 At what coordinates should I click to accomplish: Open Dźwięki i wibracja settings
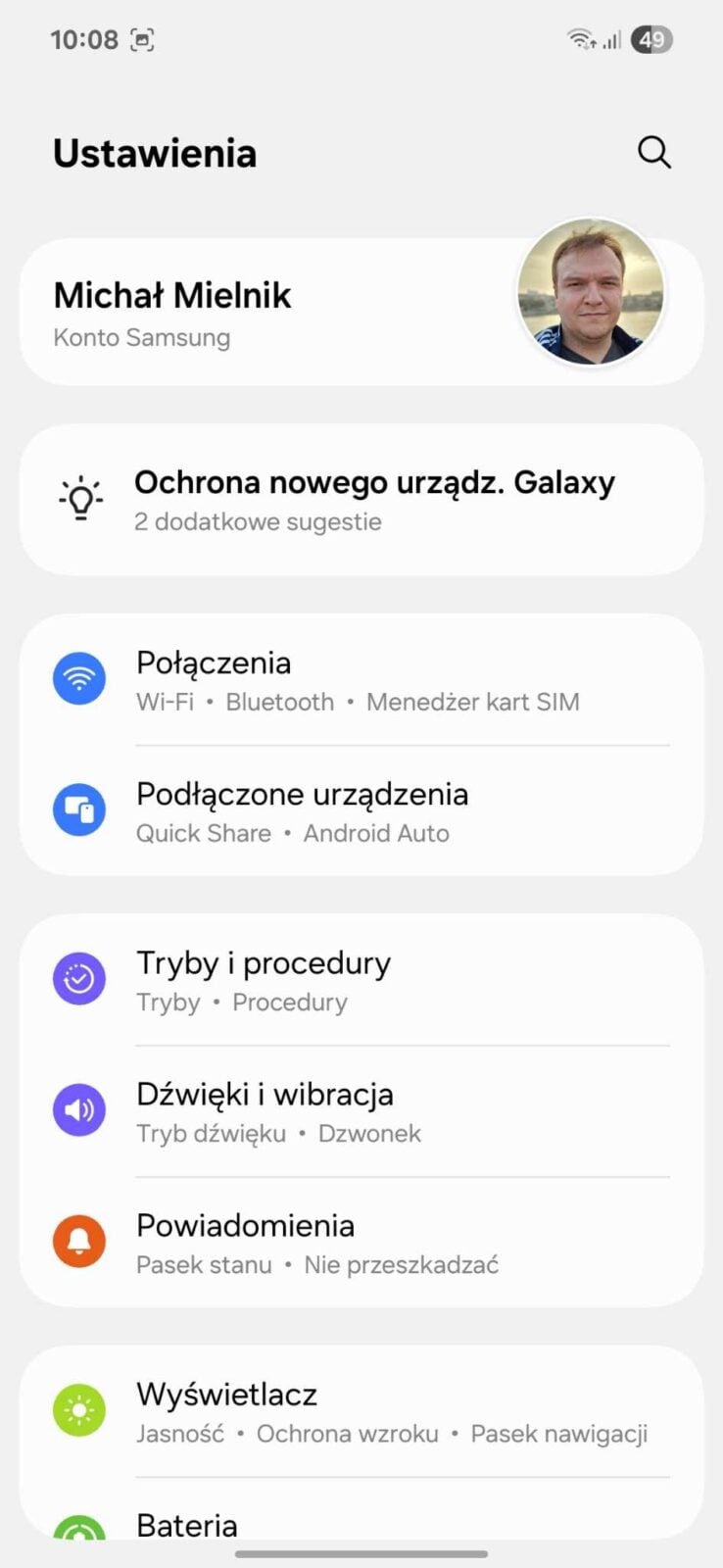point(361,1111)
